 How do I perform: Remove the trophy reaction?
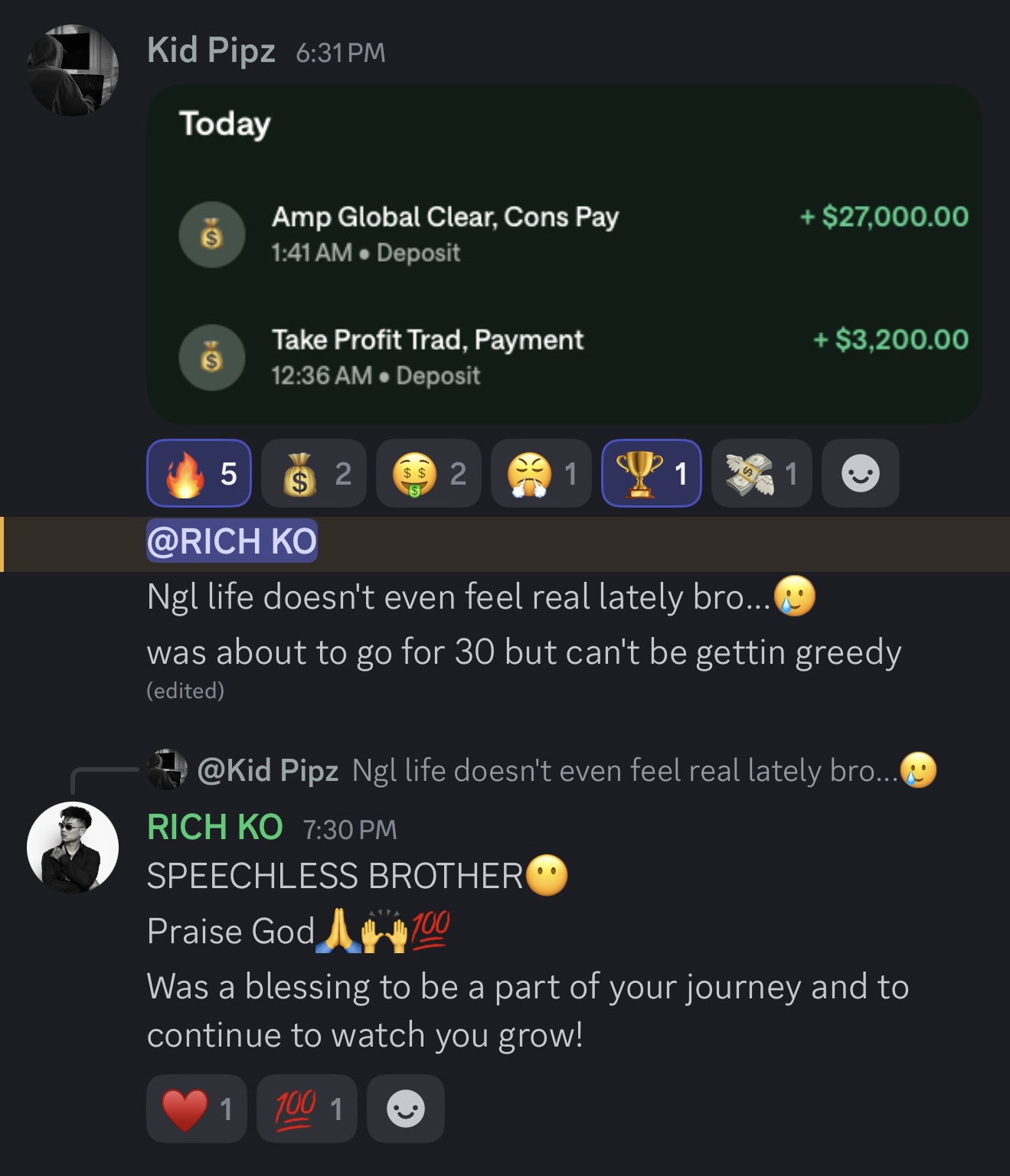[652, 473]
